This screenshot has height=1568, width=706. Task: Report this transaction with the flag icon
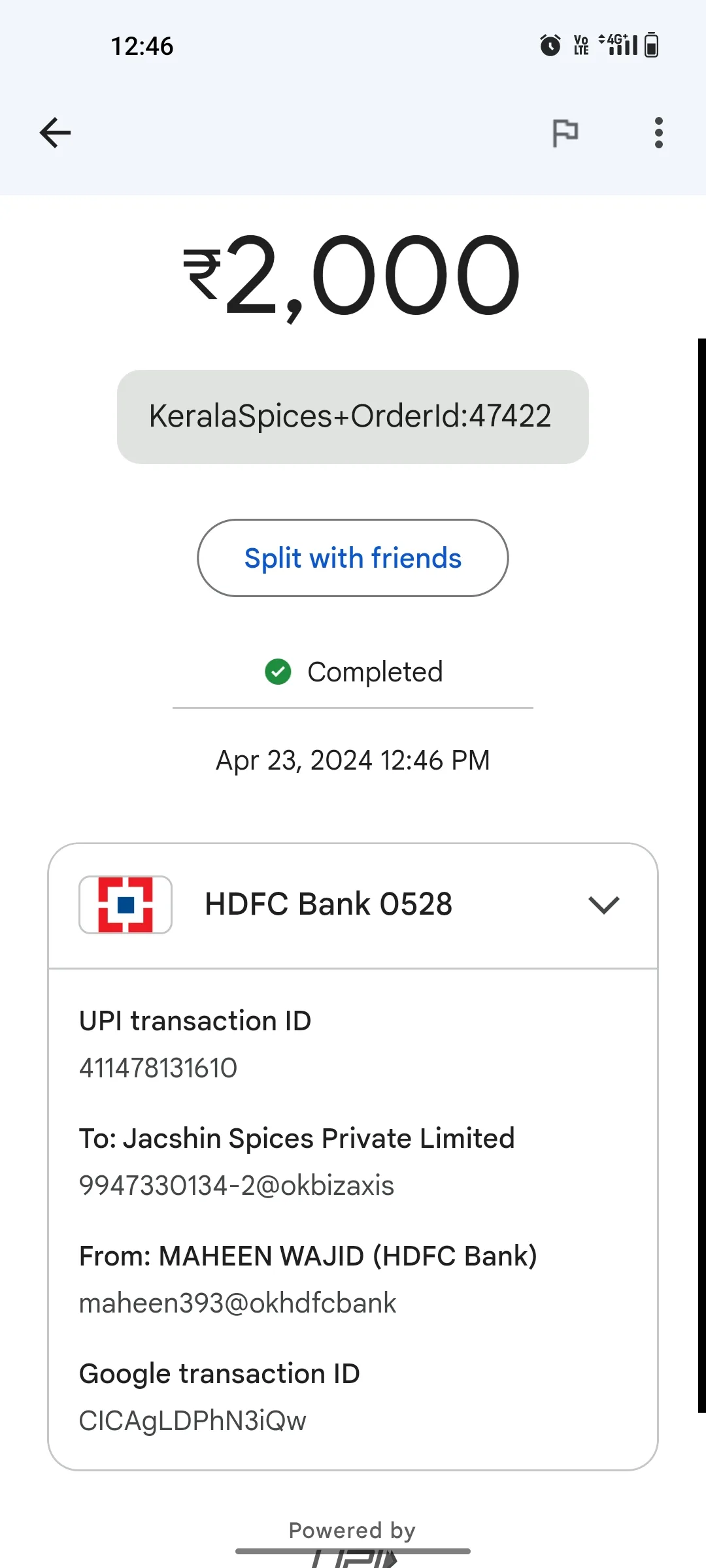(x=565, y=133)
